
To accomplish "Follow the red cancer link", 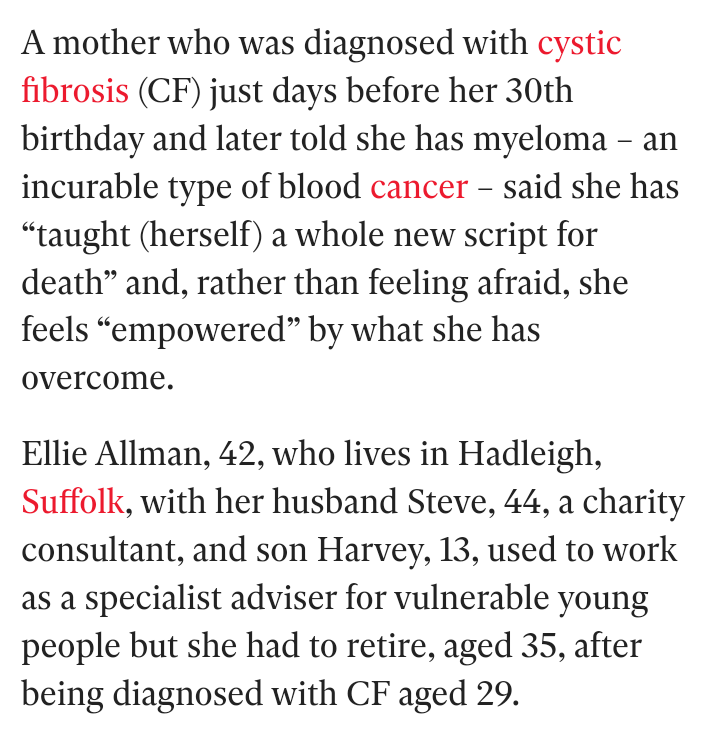I will coord(418,187).
